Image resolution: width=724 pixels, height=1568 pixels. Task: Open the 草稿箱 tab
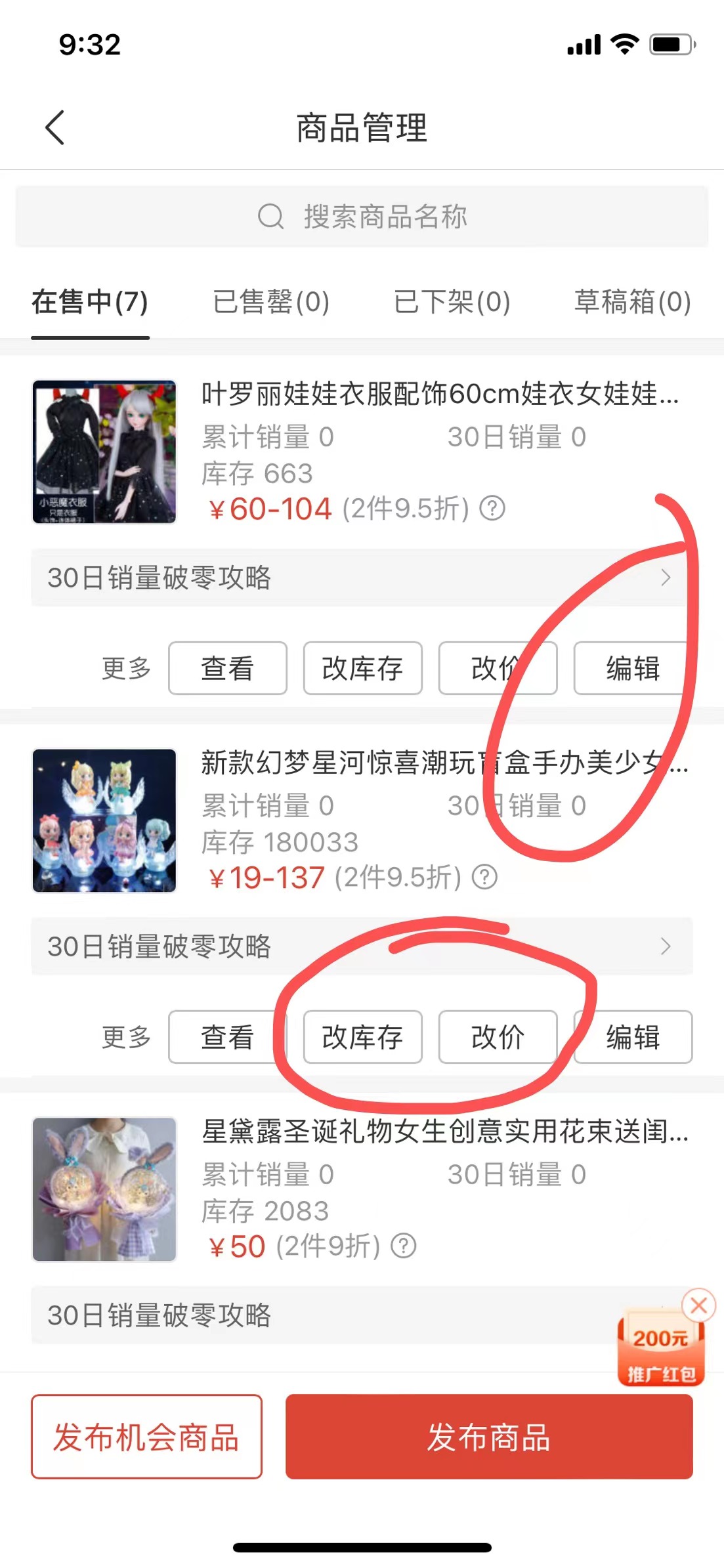(631, 303)
